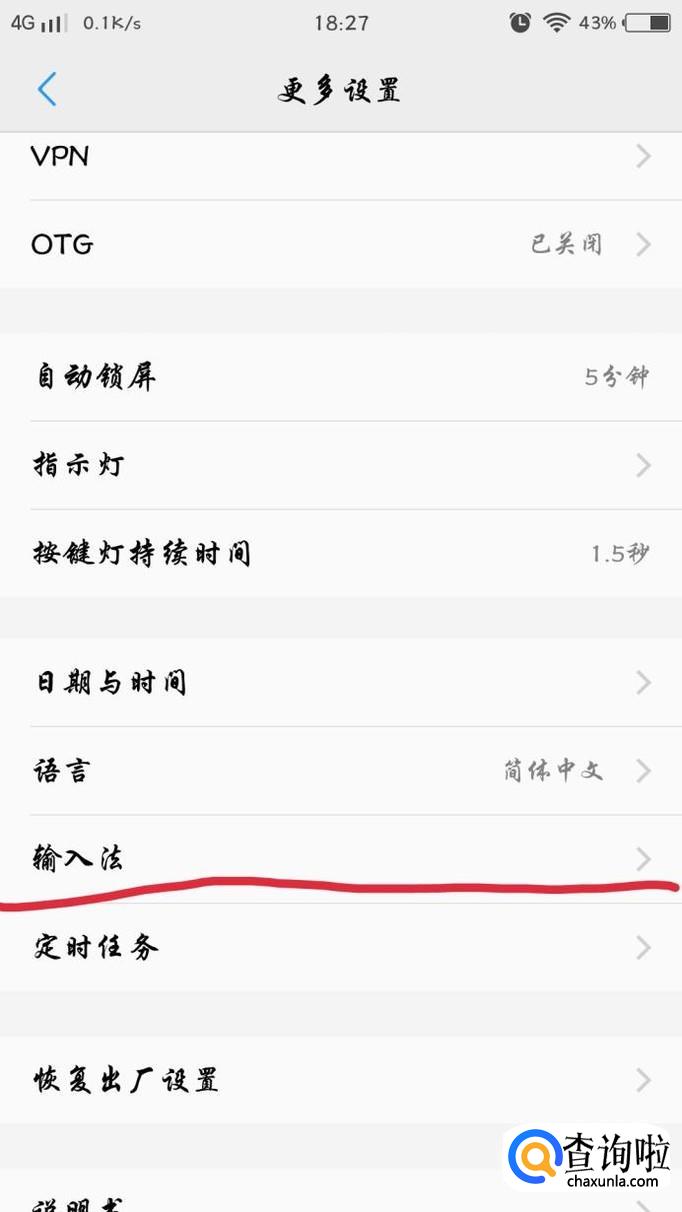Image resolution: width=682 pixels, height=1212 pixels.
Task: Change 自动锁屏 time
Action: coord(340,377)
